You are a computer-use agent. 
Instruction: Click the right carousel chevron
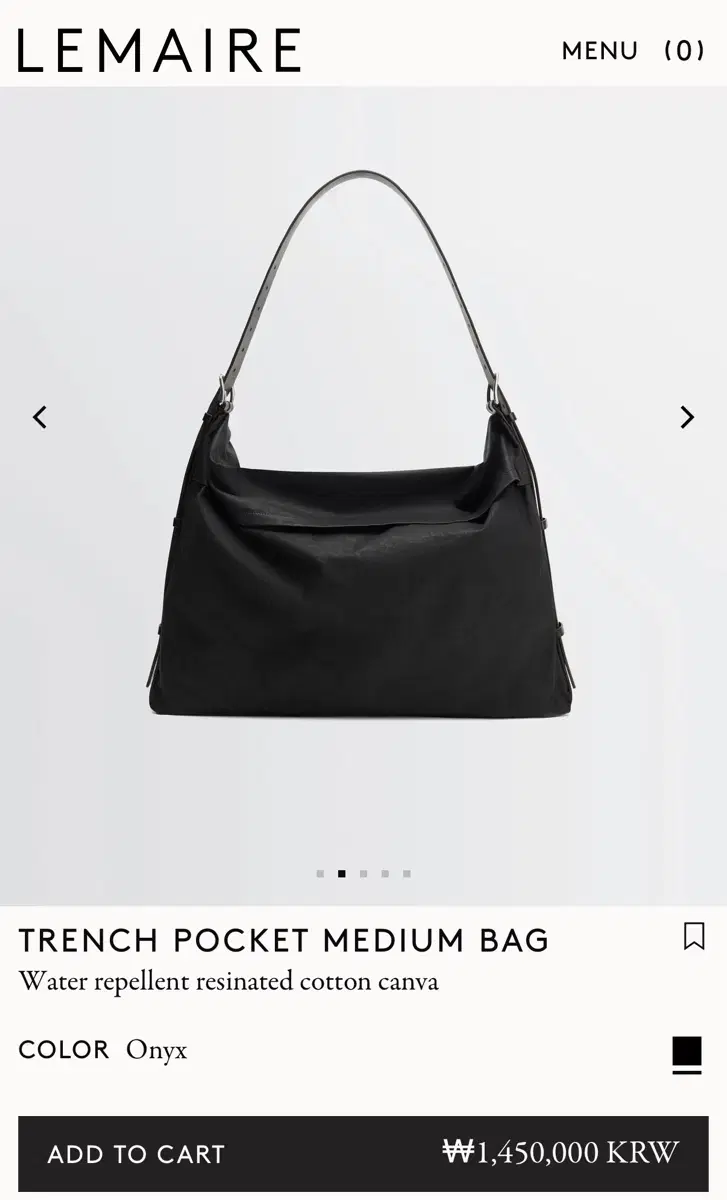click(x=686, y=417)
